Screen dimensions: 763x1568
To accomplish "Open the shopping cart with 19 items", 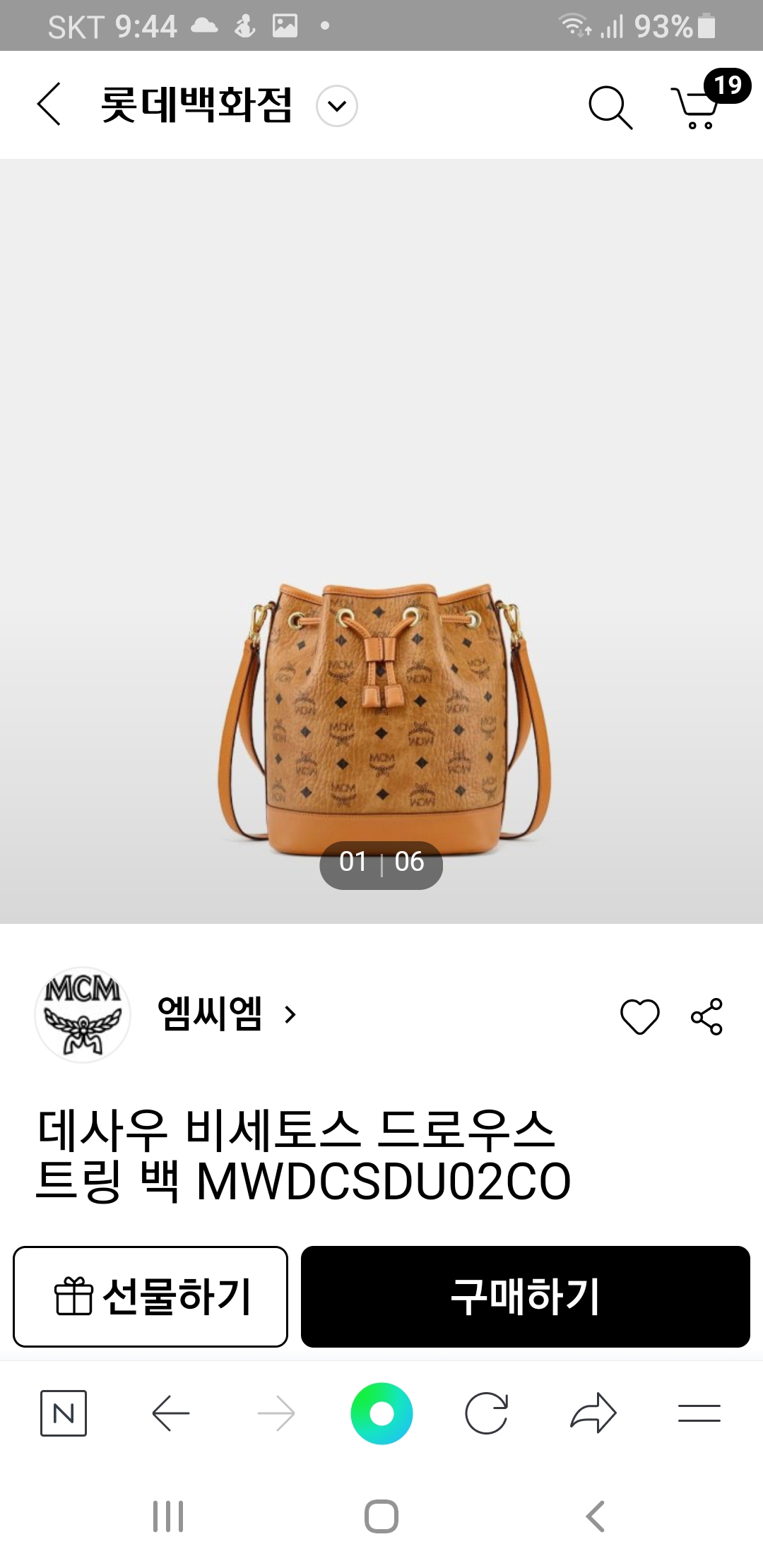I will click(699, 106).
